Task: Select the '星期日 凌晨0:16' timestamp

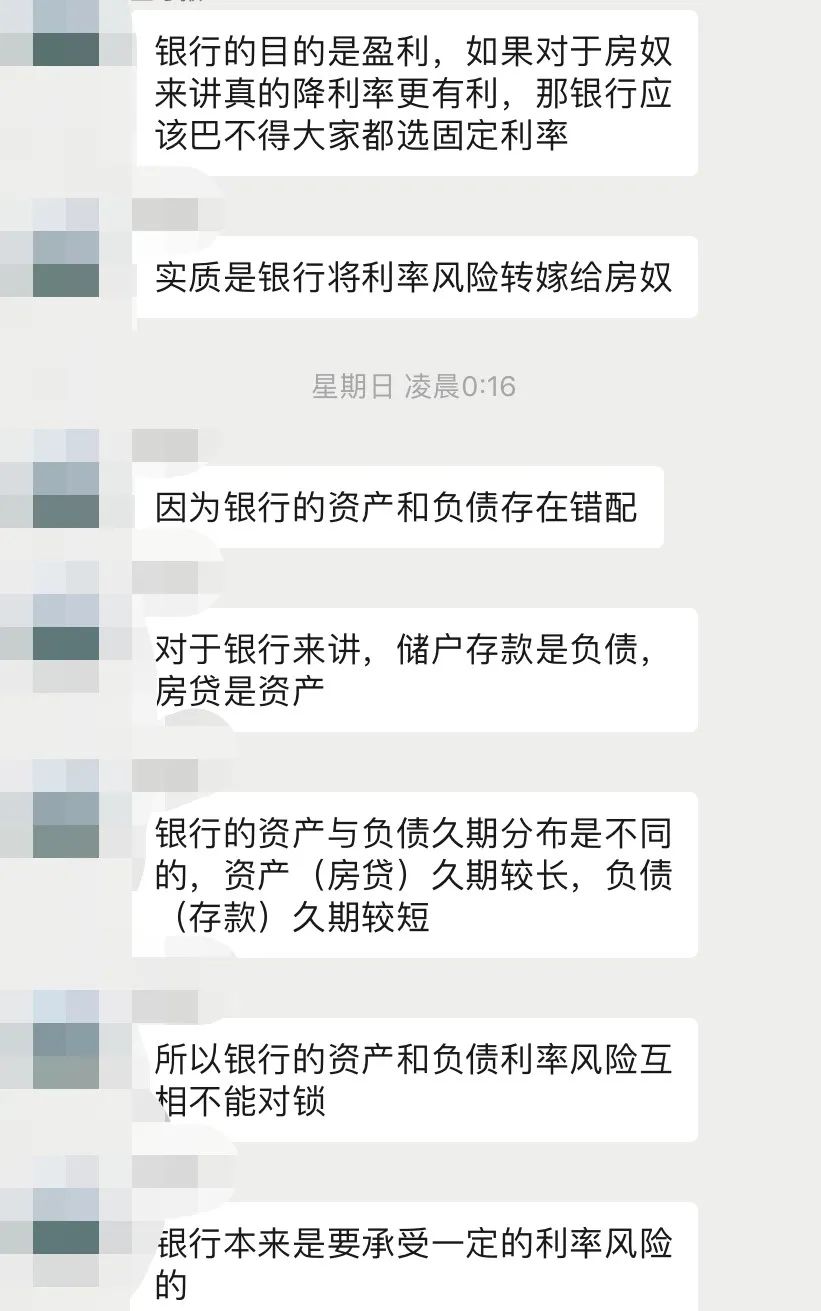Action: point(413,388)
